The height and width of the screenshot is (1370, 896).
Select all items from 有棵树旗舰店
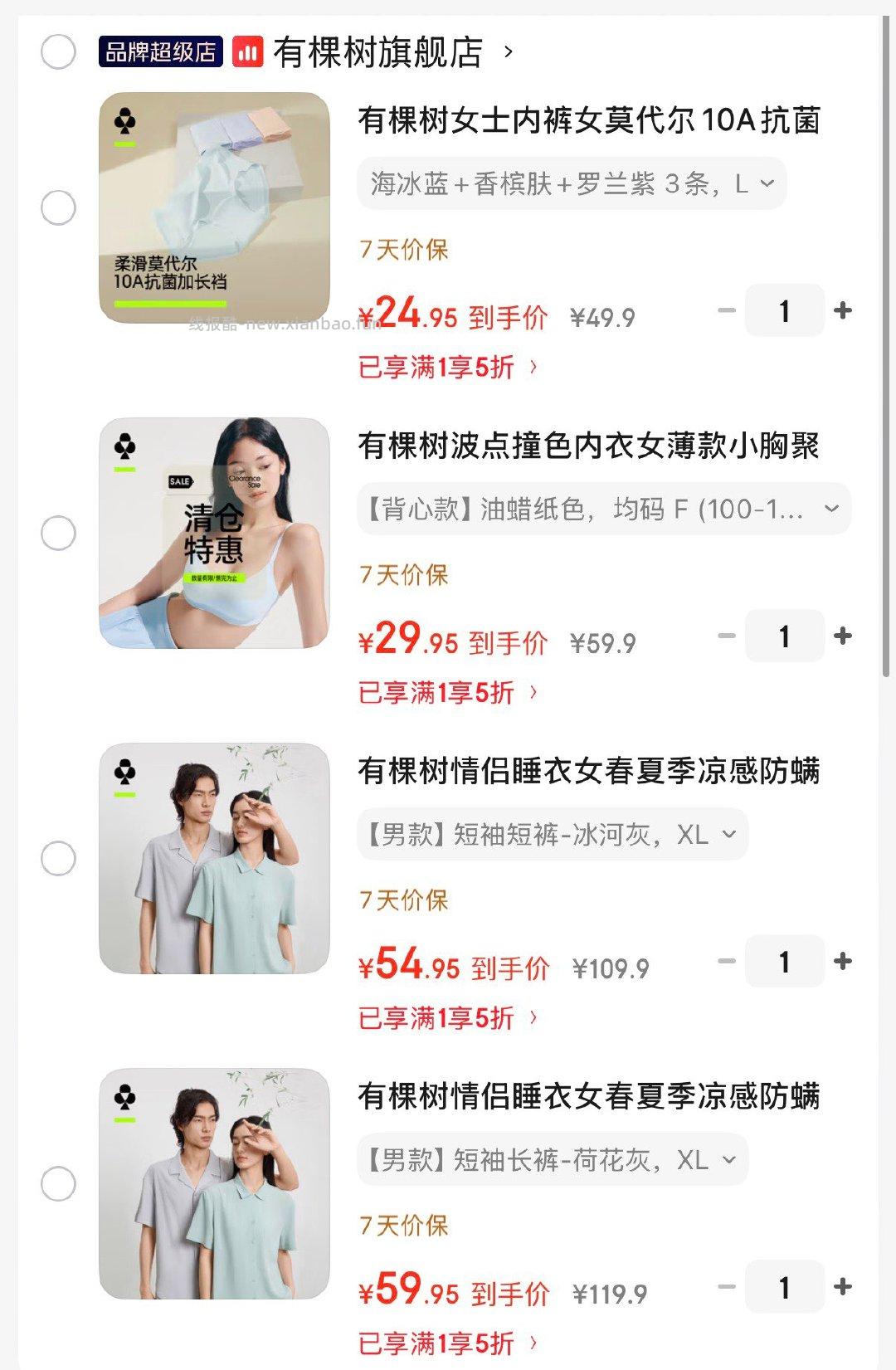56,50
